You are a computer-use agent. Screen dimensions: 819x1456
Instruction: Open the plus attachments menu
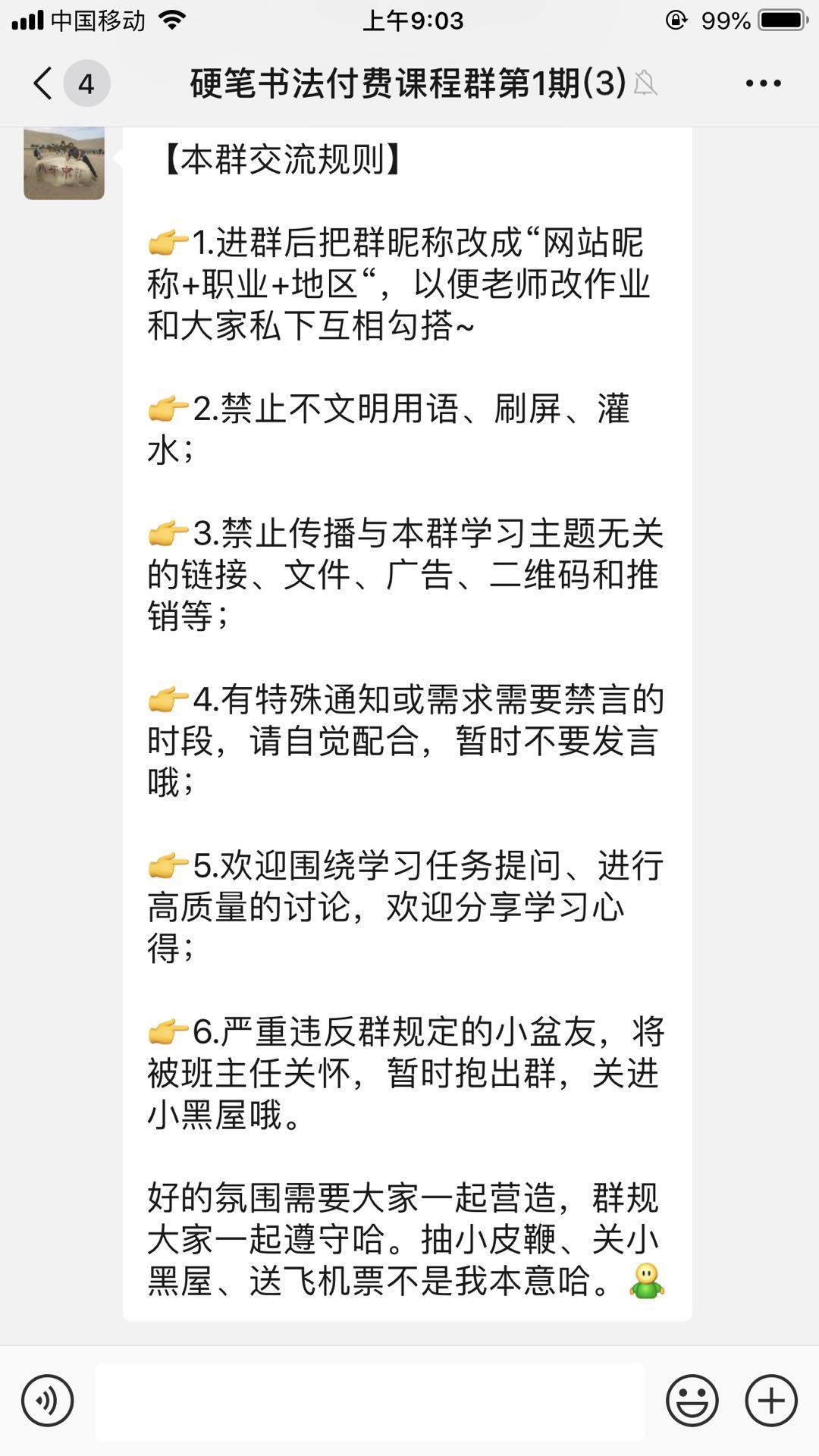[771, 1401]
